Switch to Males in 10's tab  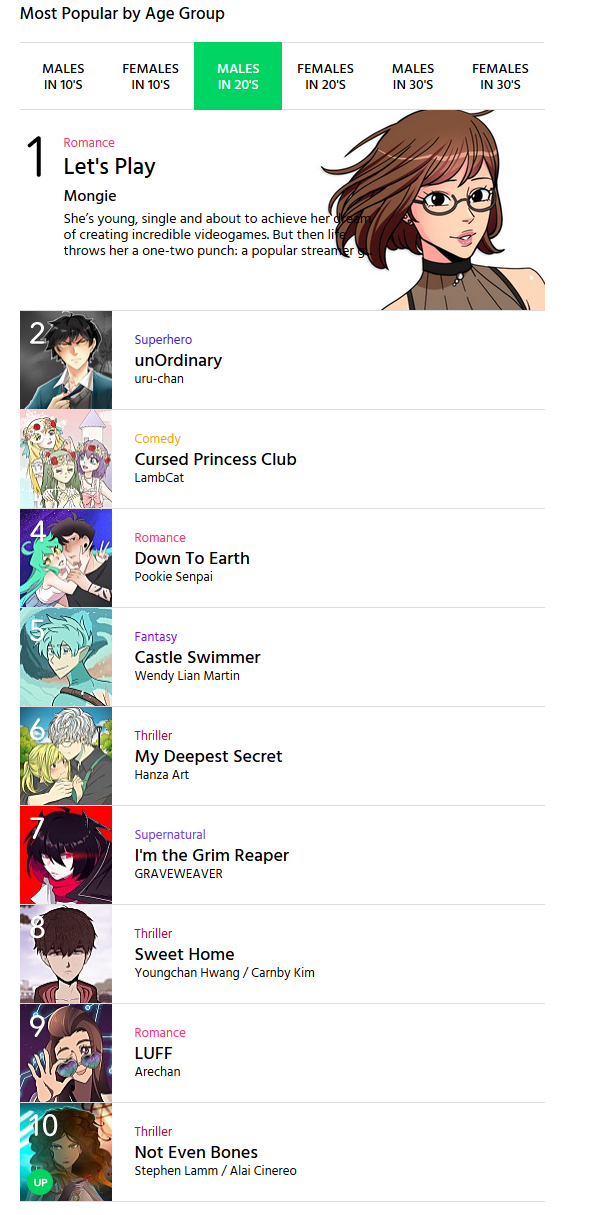click(63, 76)
